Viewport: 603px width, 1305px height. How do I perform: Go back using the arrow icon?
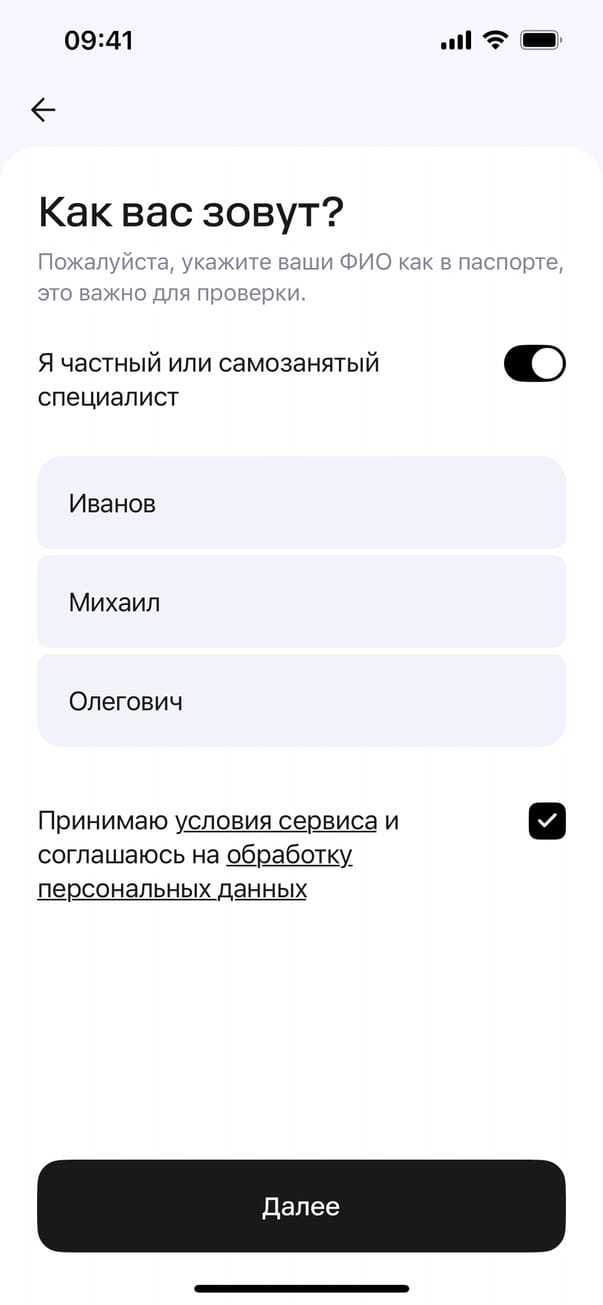click(43, 110)
